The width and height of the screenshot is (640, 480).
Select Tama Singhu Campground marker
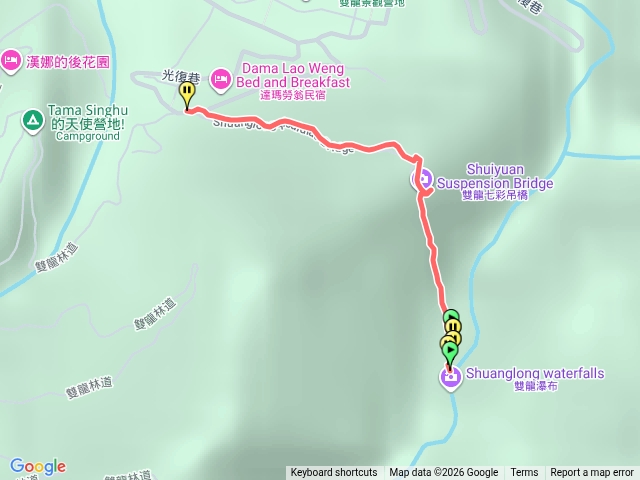click(x=32, y=121)
